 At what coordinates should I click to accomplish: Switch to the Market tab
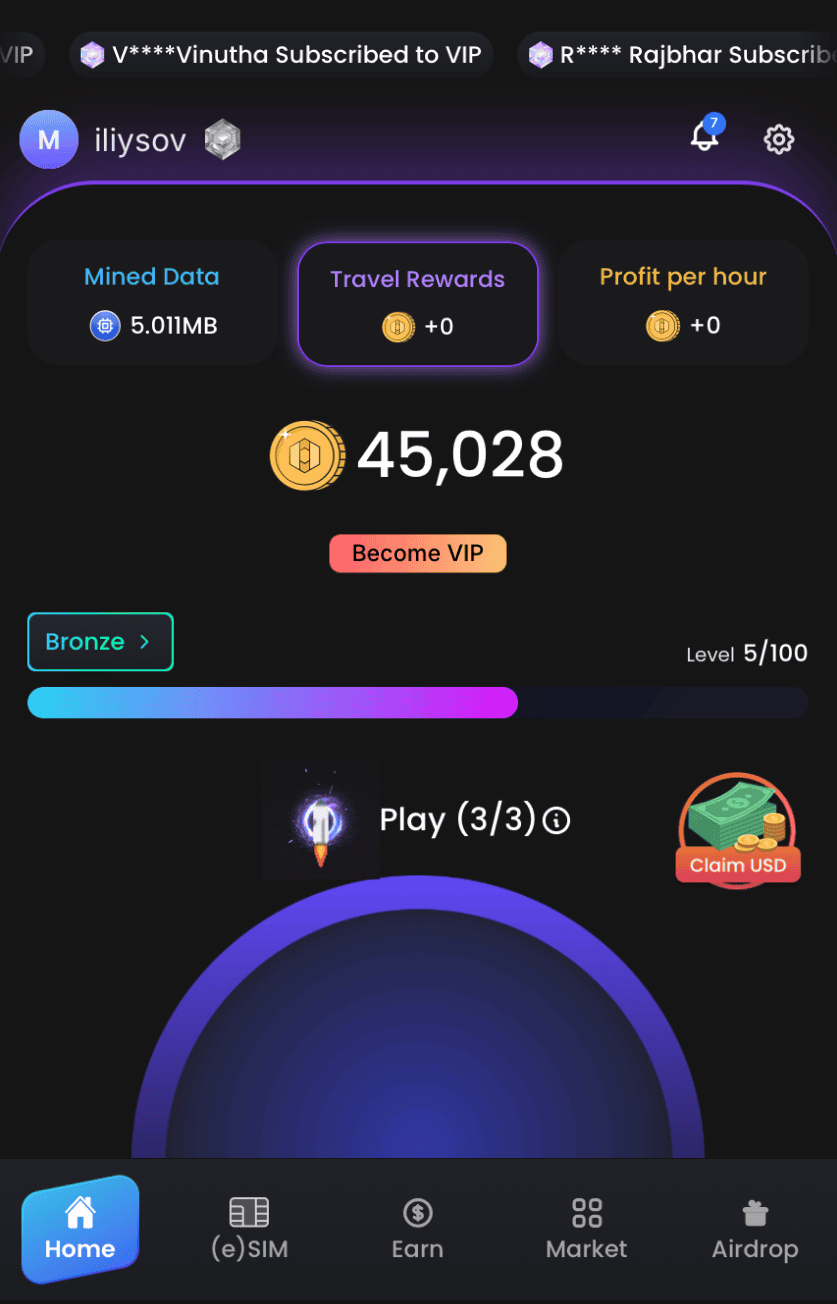point(586,1226)
